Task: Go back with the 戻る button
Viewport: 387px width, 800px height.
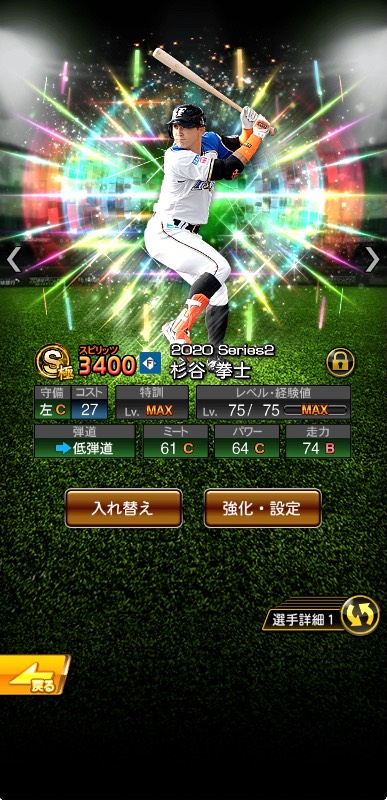Action: (x=34, y=674)
